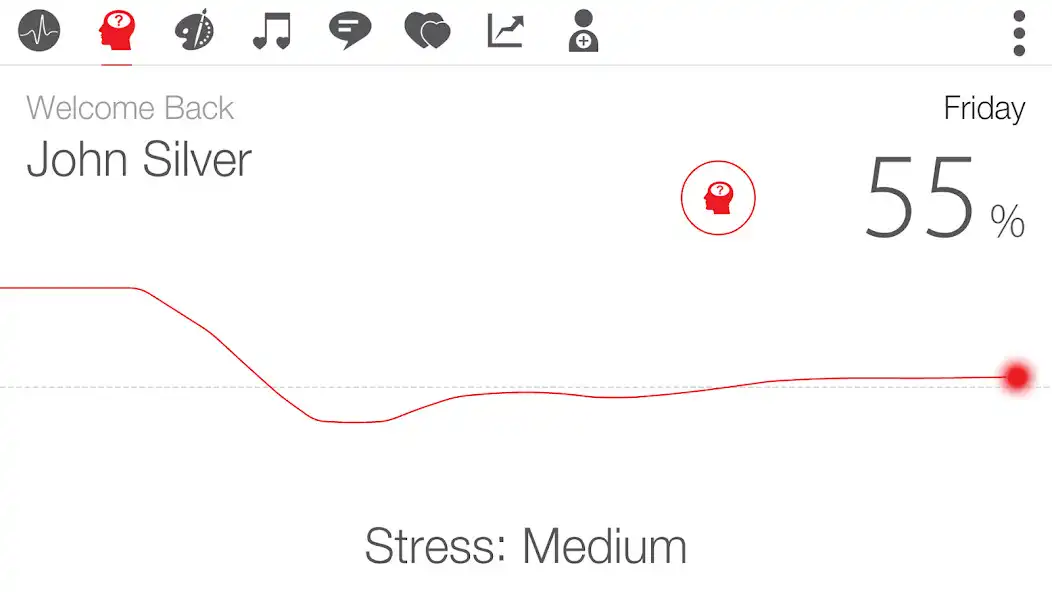Open the three-dot overflow menu

(1018, 33)
